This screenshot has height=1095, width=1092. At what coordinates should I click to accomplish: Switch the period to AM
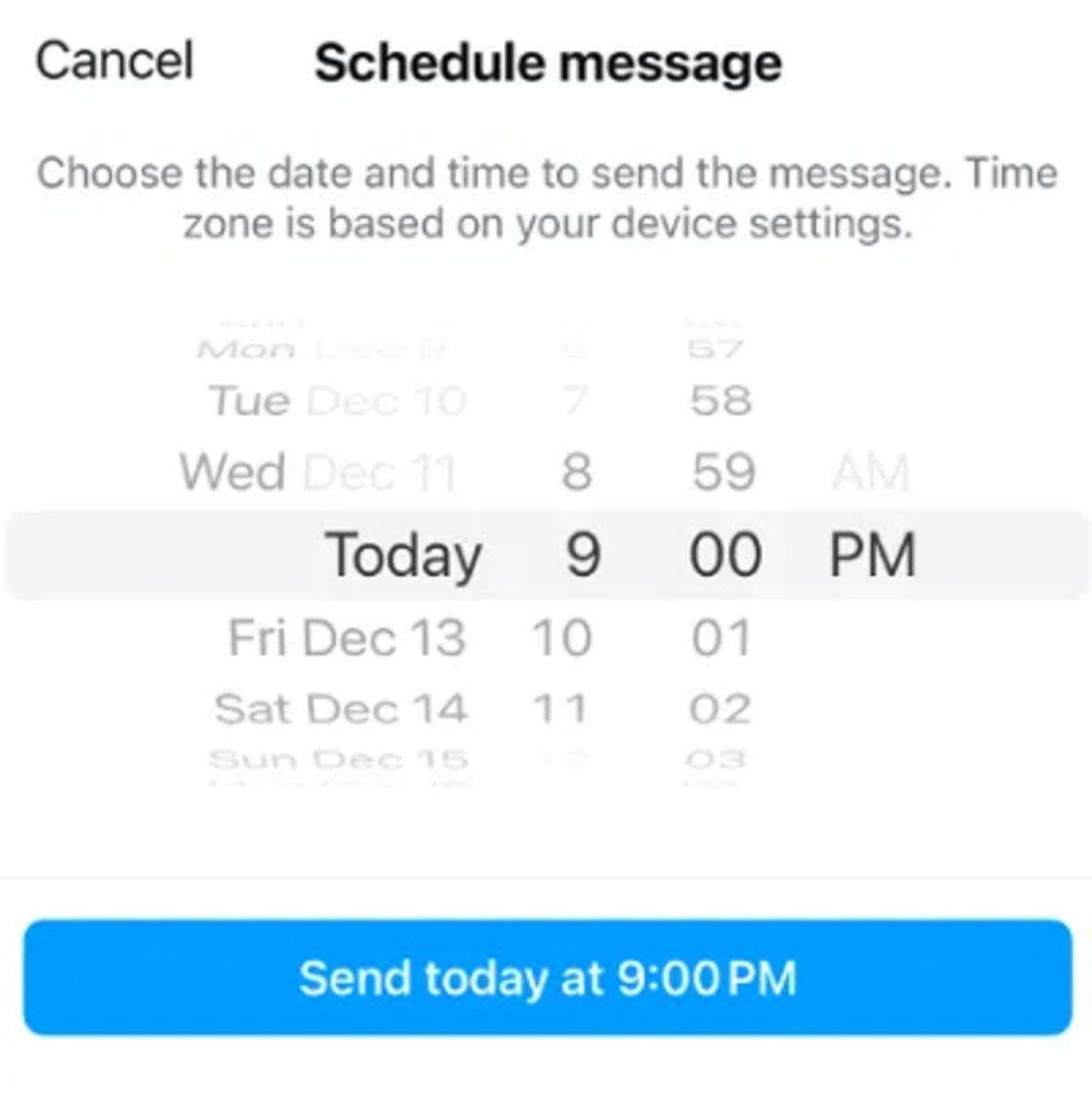click(x=871, y=473)
